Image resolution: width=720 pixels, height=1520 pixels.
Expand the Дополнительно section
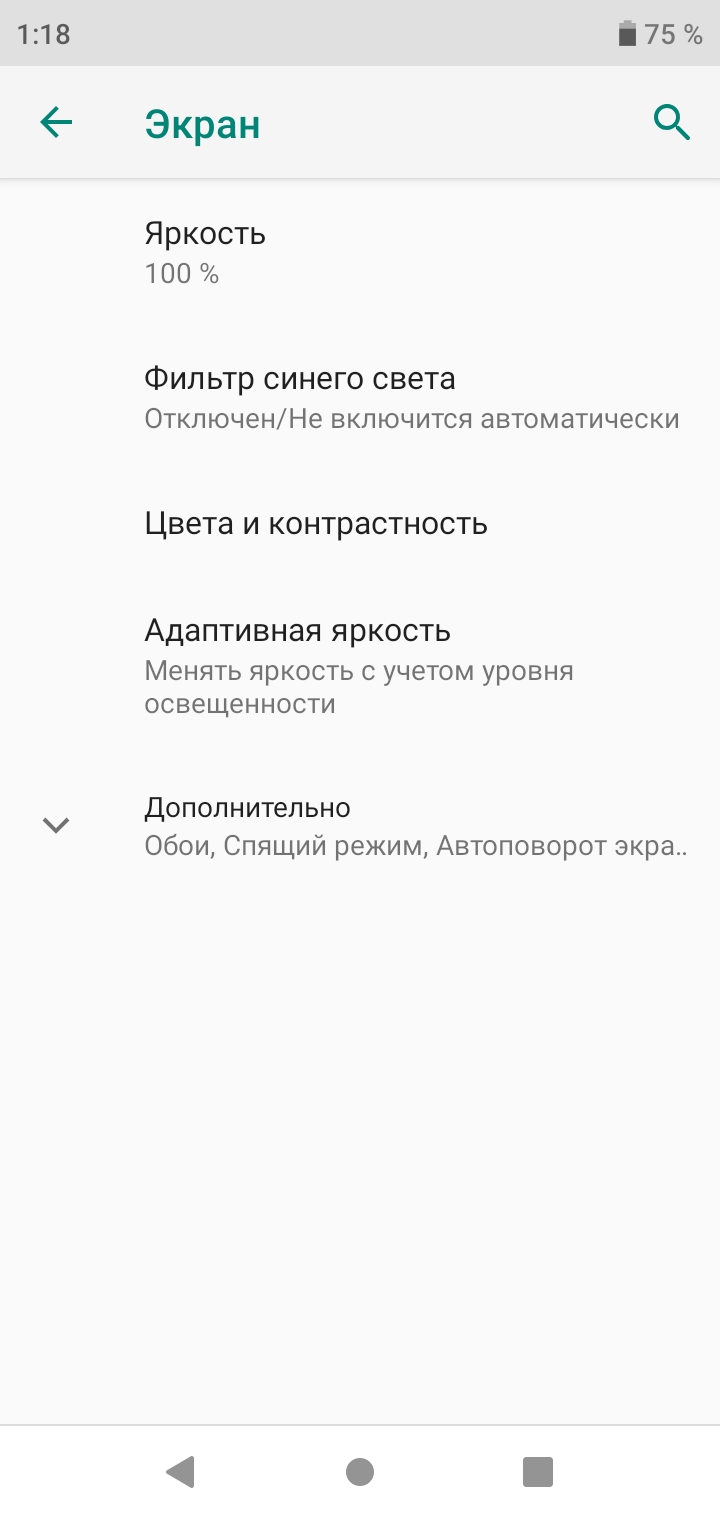pyautogui.click(x=360, y=826)
